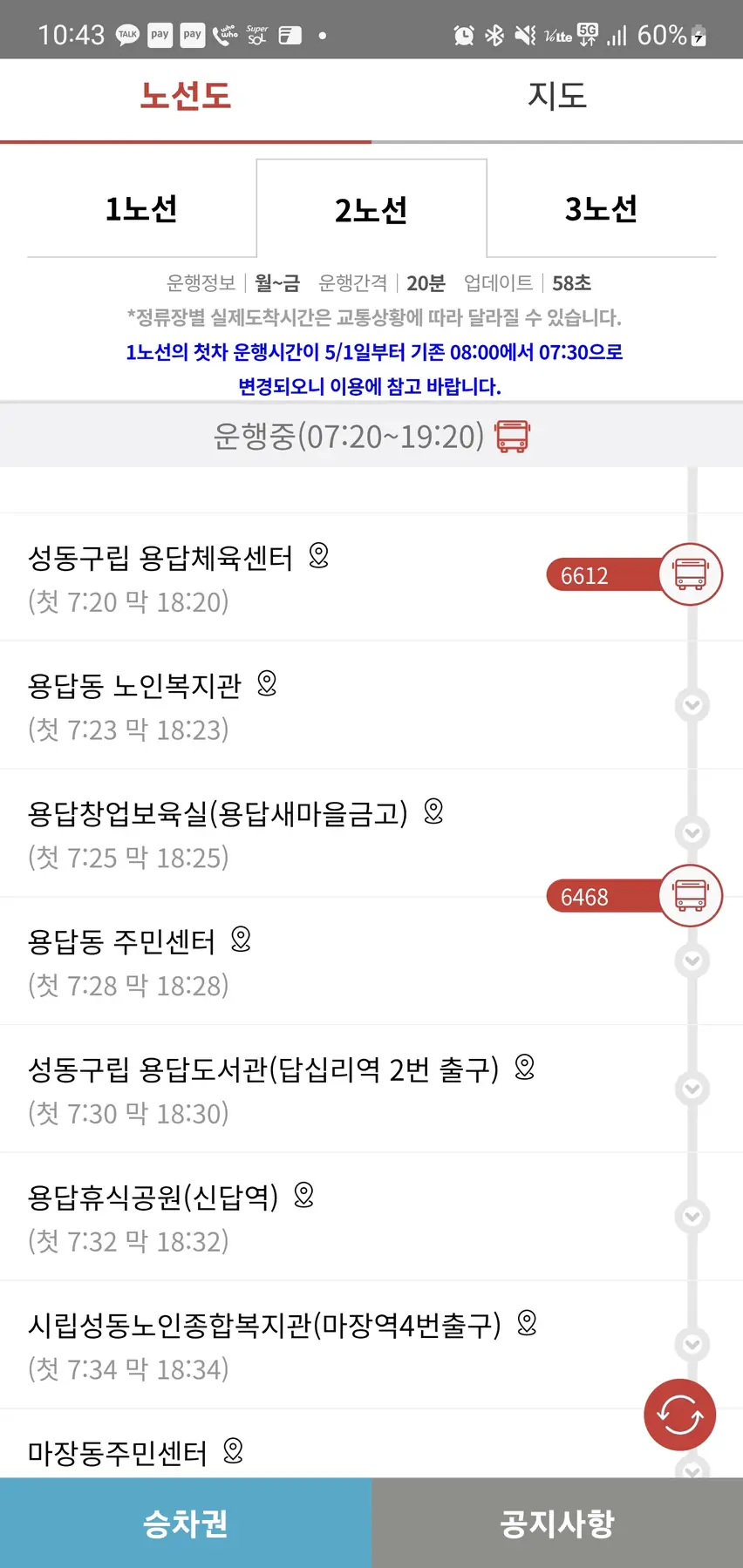Tap the red refresh floating button
The width and height of the screenshot is (743, 1568).
click(x=679, y=1415)
